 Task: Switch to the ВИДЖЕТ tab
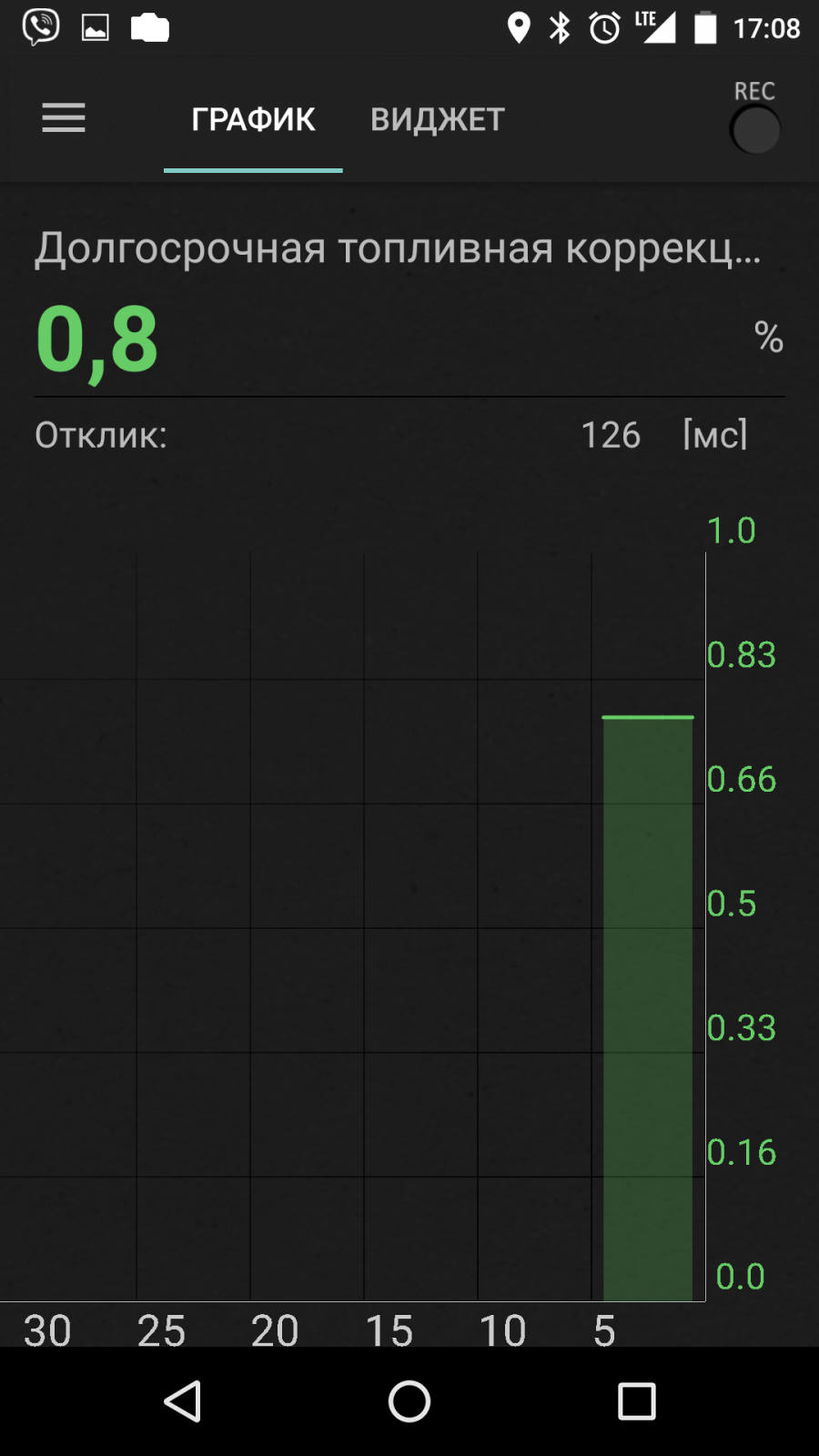pos(437,119)
